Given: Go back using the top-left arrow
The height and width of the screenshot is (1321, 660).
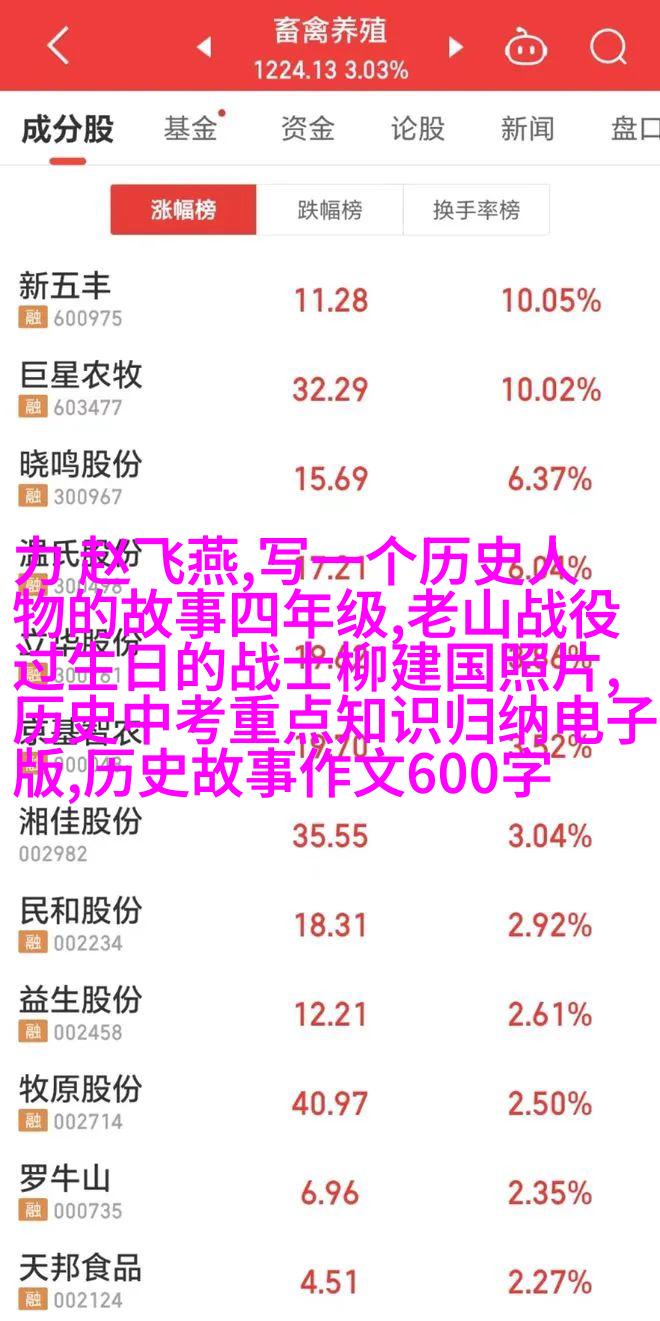Looking at the screenshot, I should click(x=57, y=46).
